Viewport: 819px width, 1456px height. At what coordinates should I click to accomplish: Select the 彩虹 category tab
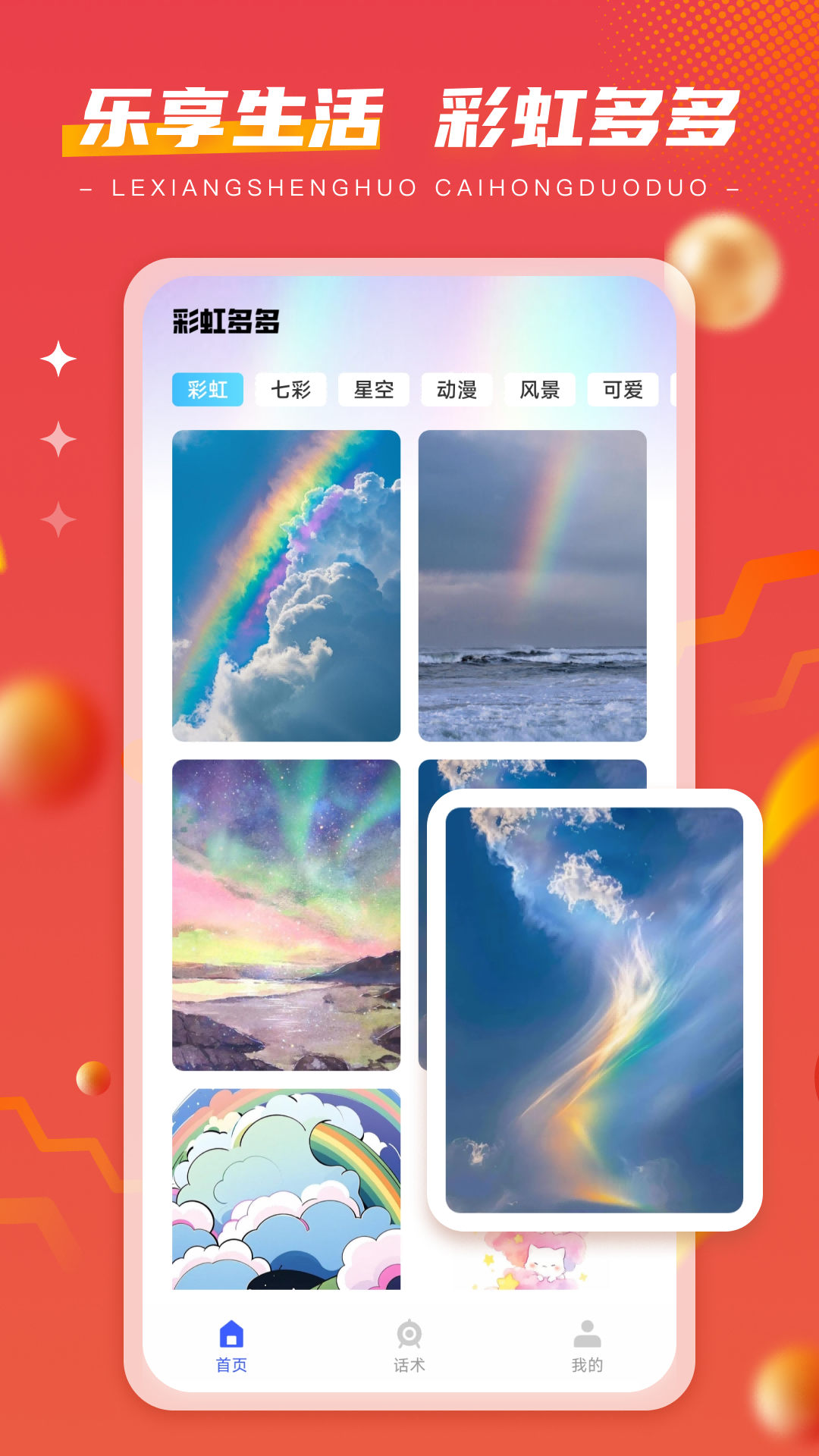(206, 390)
